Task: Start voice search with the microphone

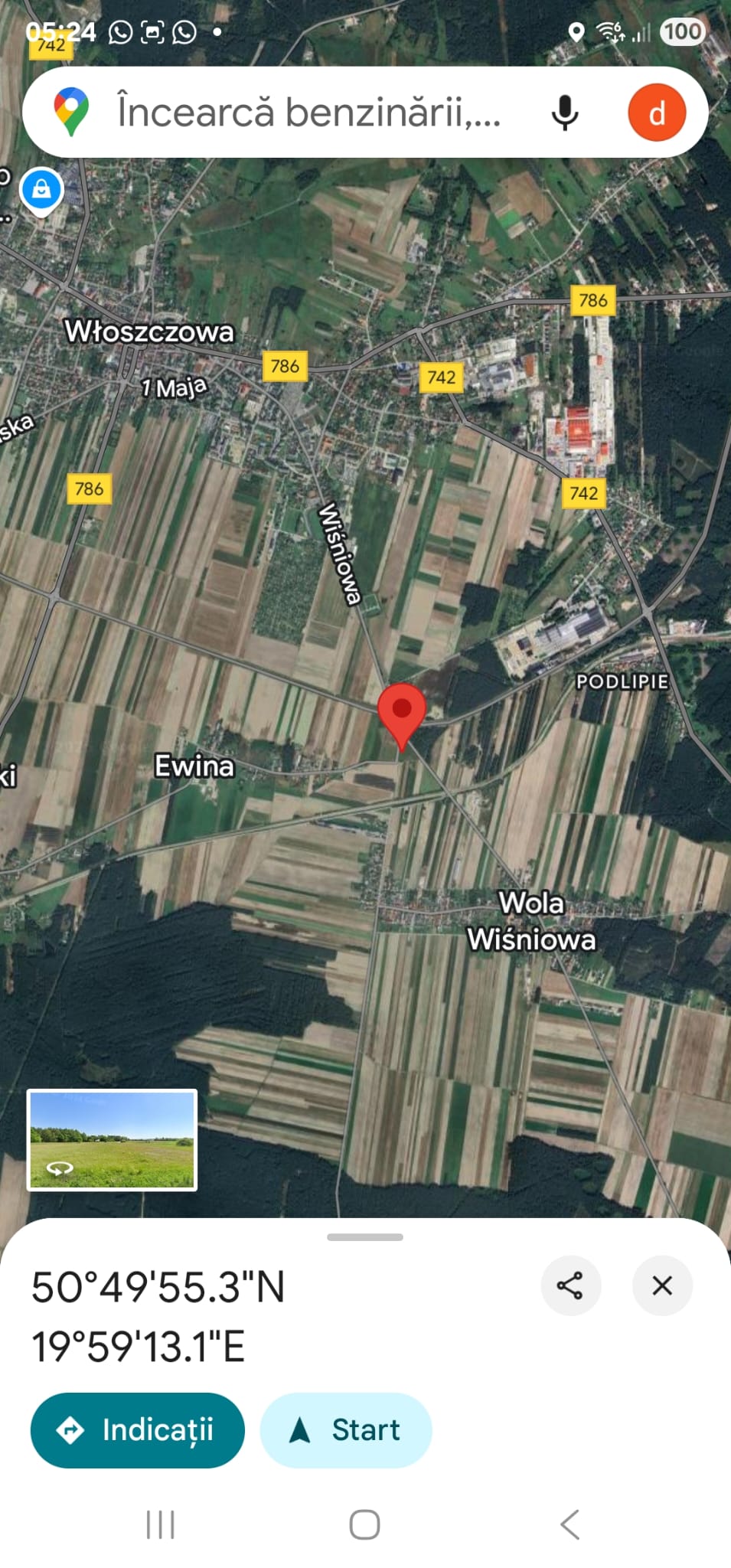Action: (565, 113)
